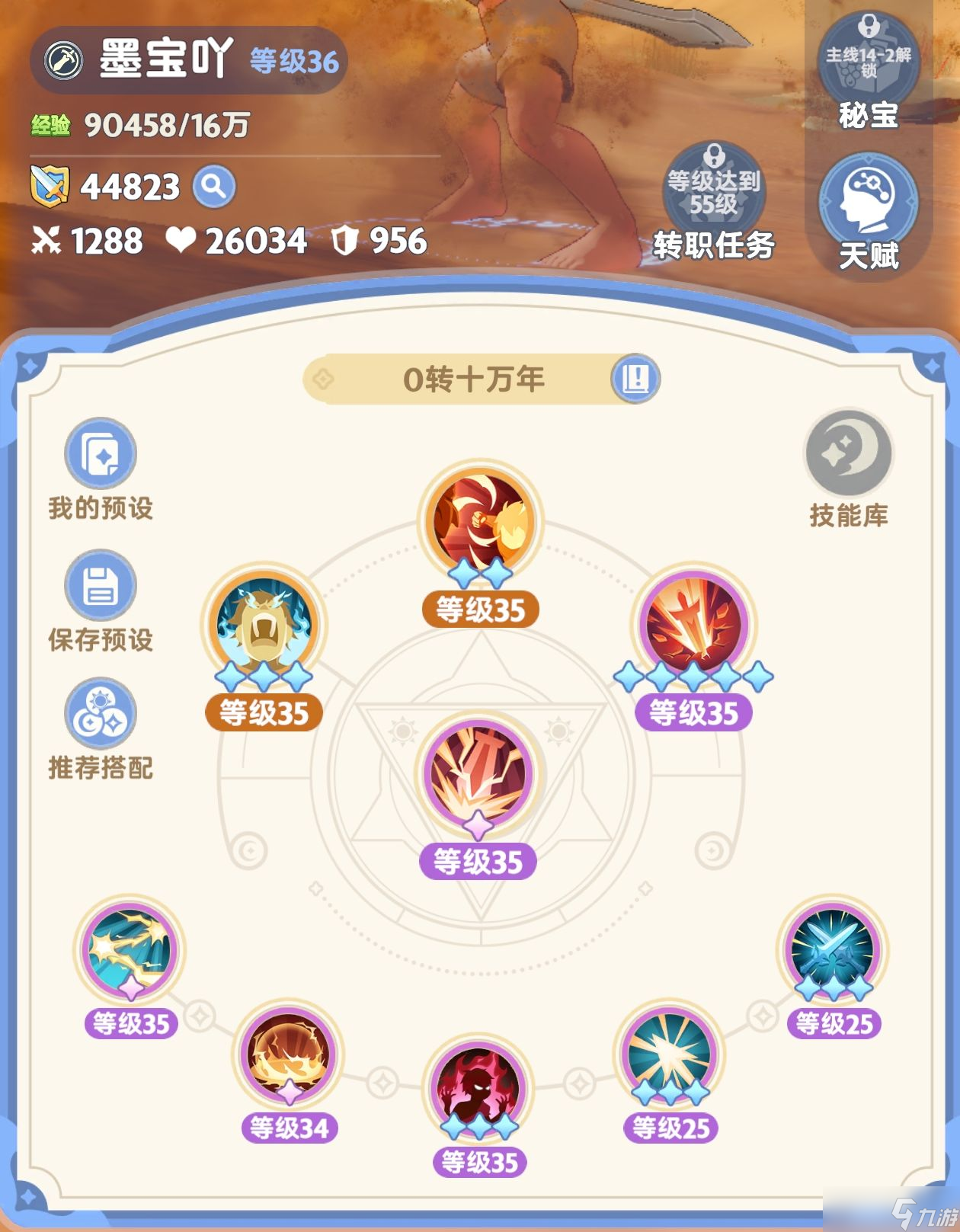960x1232 pixels.
Task: Select the roaring lion skill with three stars
Action: point(264,625)
